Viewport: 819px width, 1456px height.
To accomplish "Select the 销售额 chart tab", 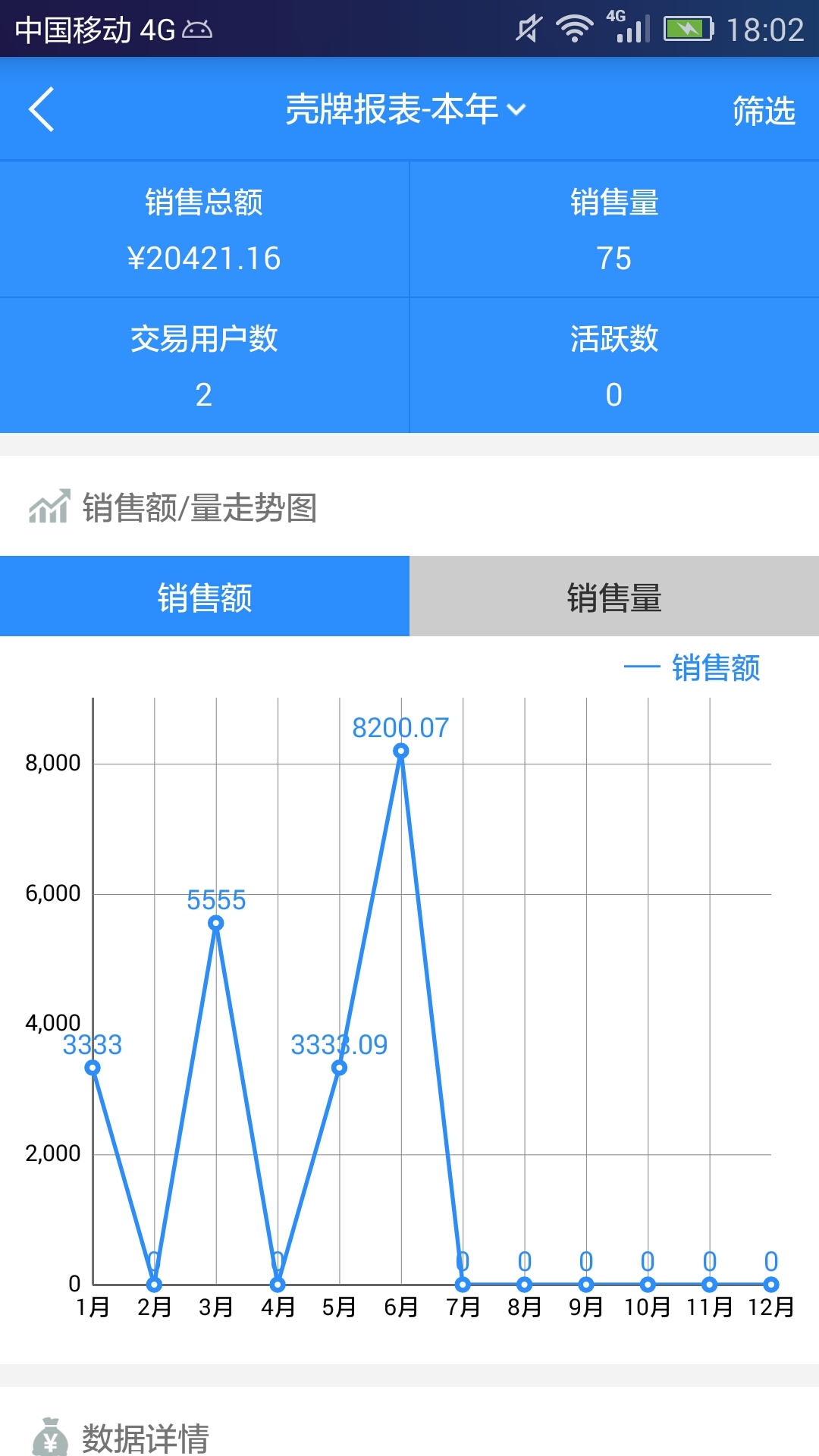I will [204, 597].
